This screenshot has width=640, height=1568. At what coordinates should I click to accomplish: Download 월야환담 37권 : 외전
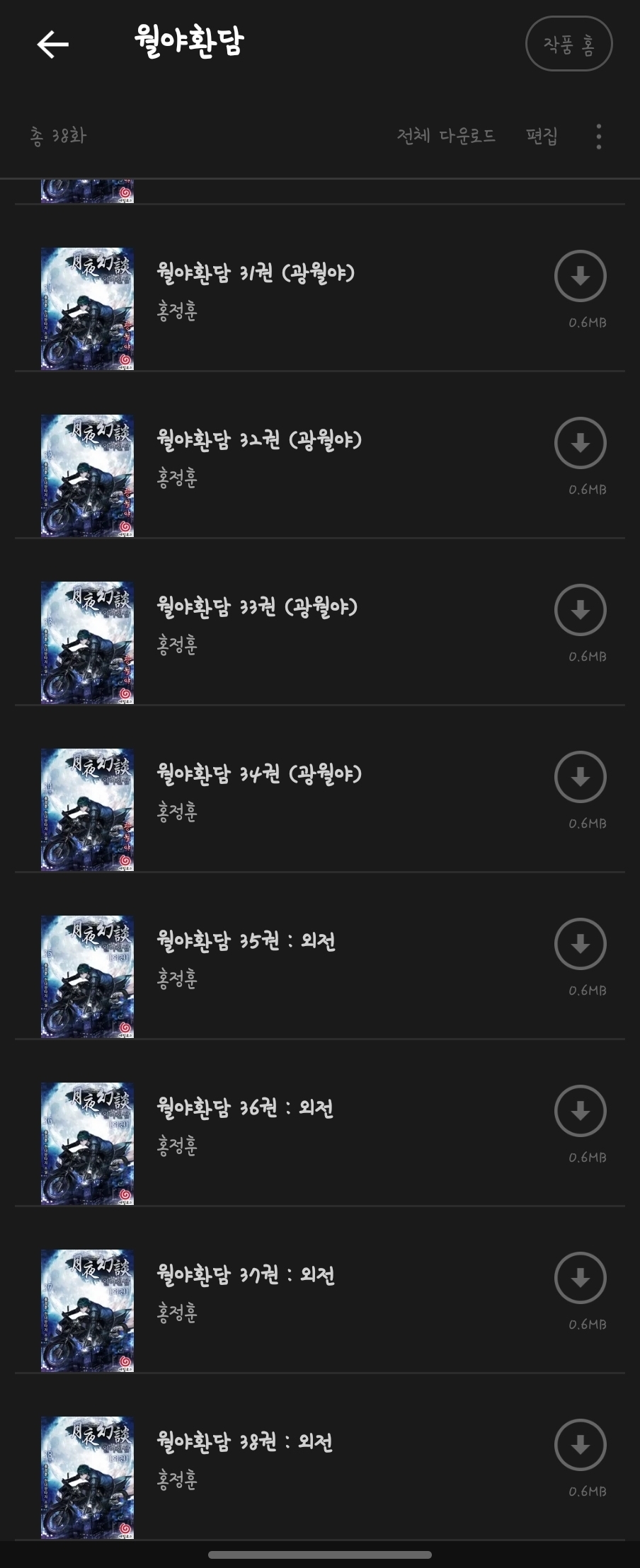click(x=580, y=1278)
